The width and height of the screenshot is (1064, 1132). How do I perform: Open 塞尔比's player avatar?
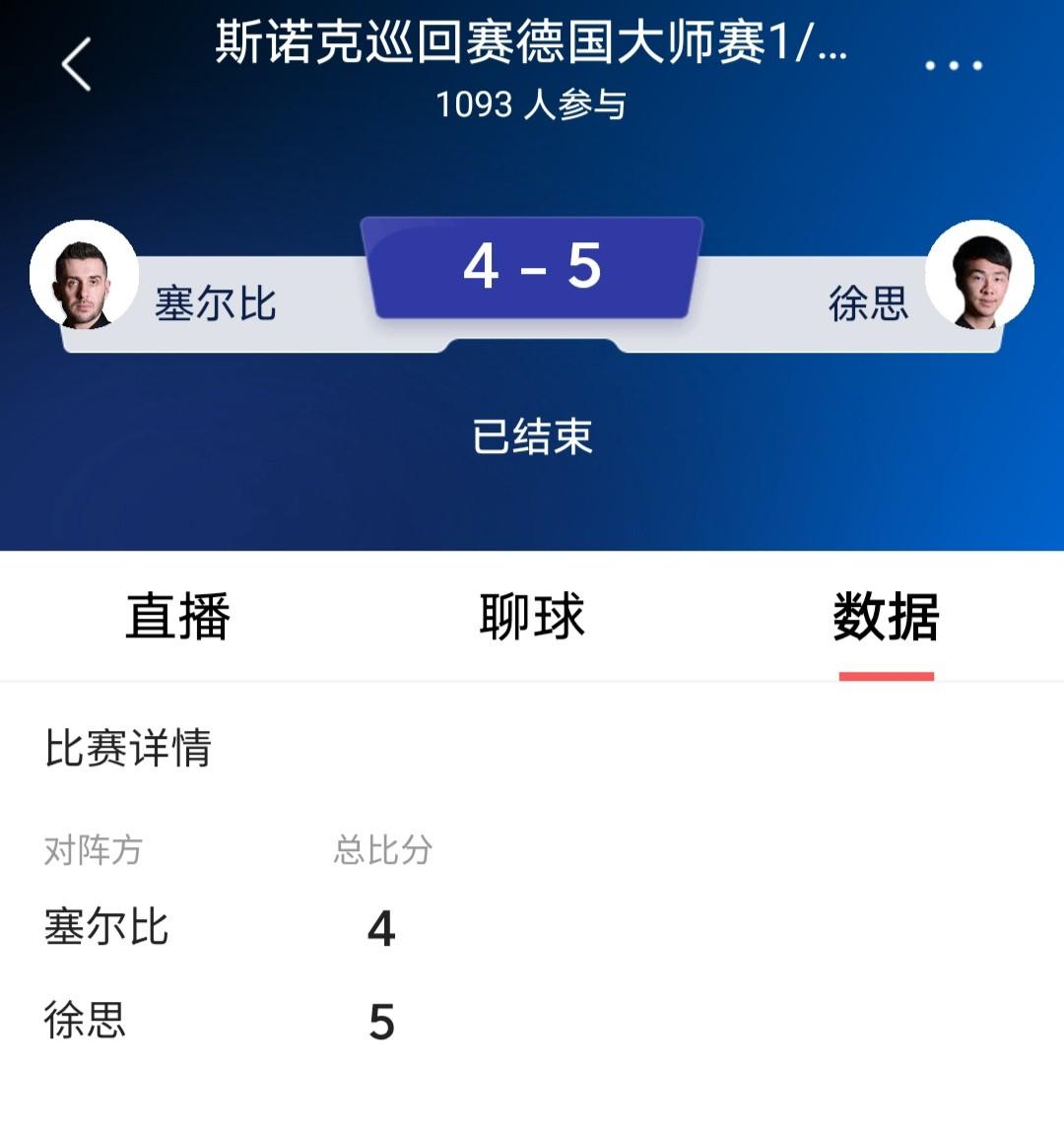pyautogui.click(x=85, y=275)
